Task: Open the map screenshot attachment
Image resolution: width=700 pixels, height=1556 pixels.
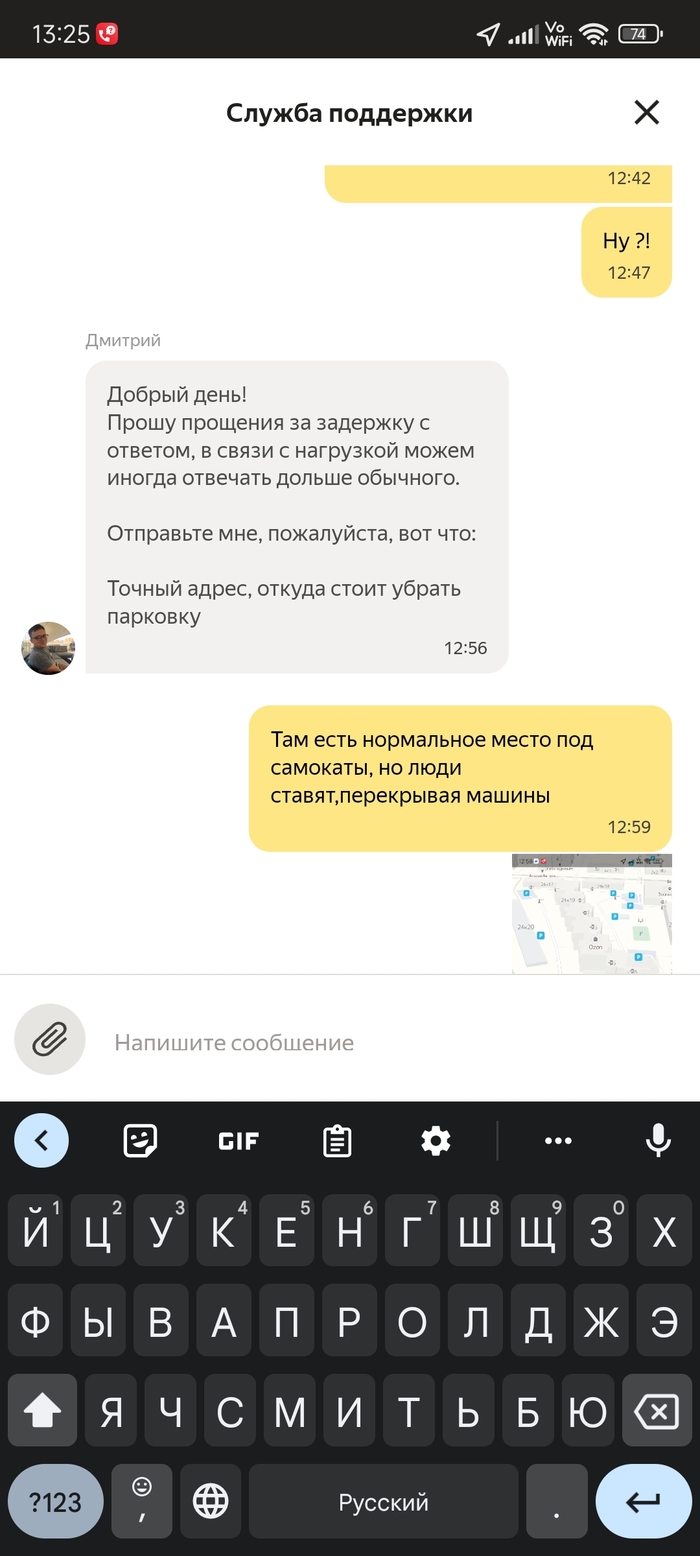Action: click(x=591, y=913)
